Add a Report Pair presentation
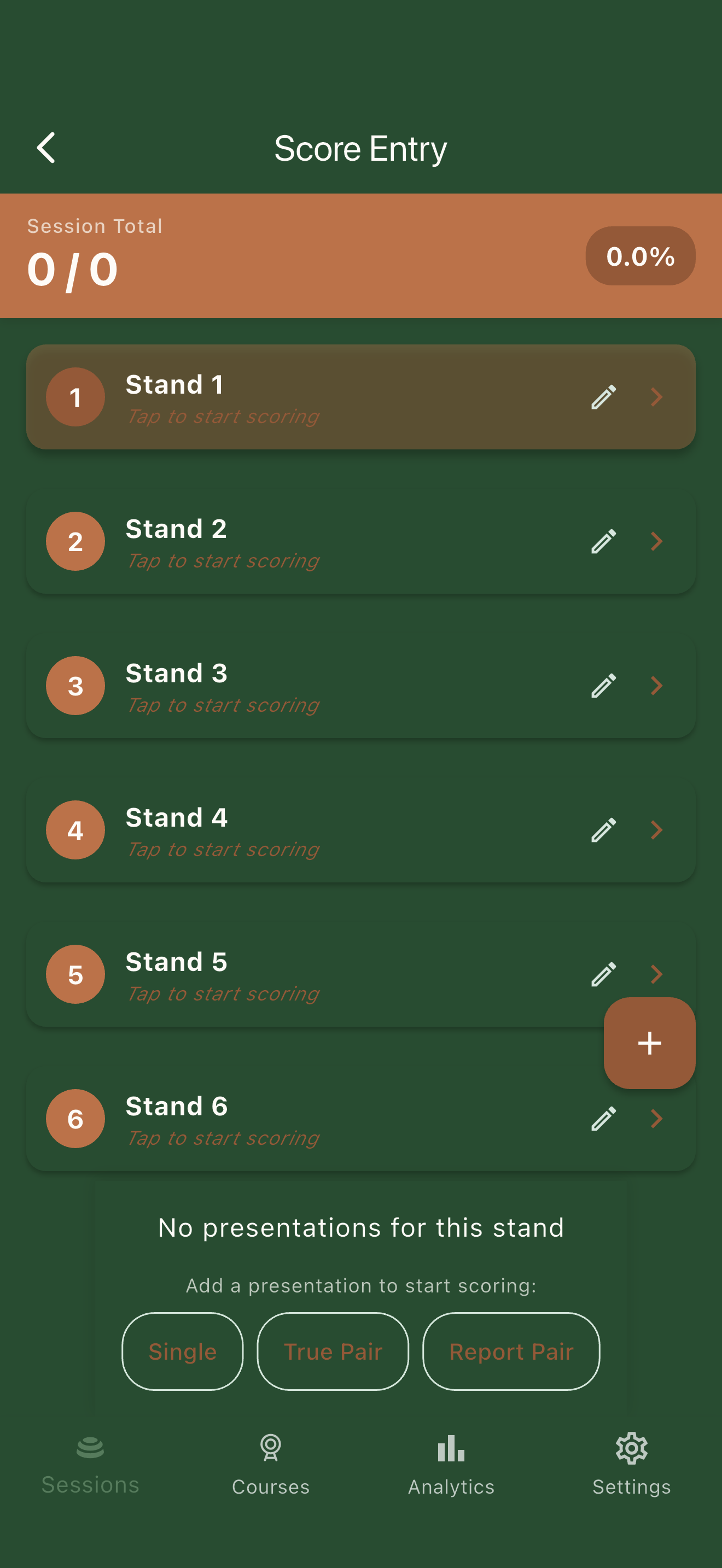Viewport: 722px width, 1568px height. (x=511, y=1351)
